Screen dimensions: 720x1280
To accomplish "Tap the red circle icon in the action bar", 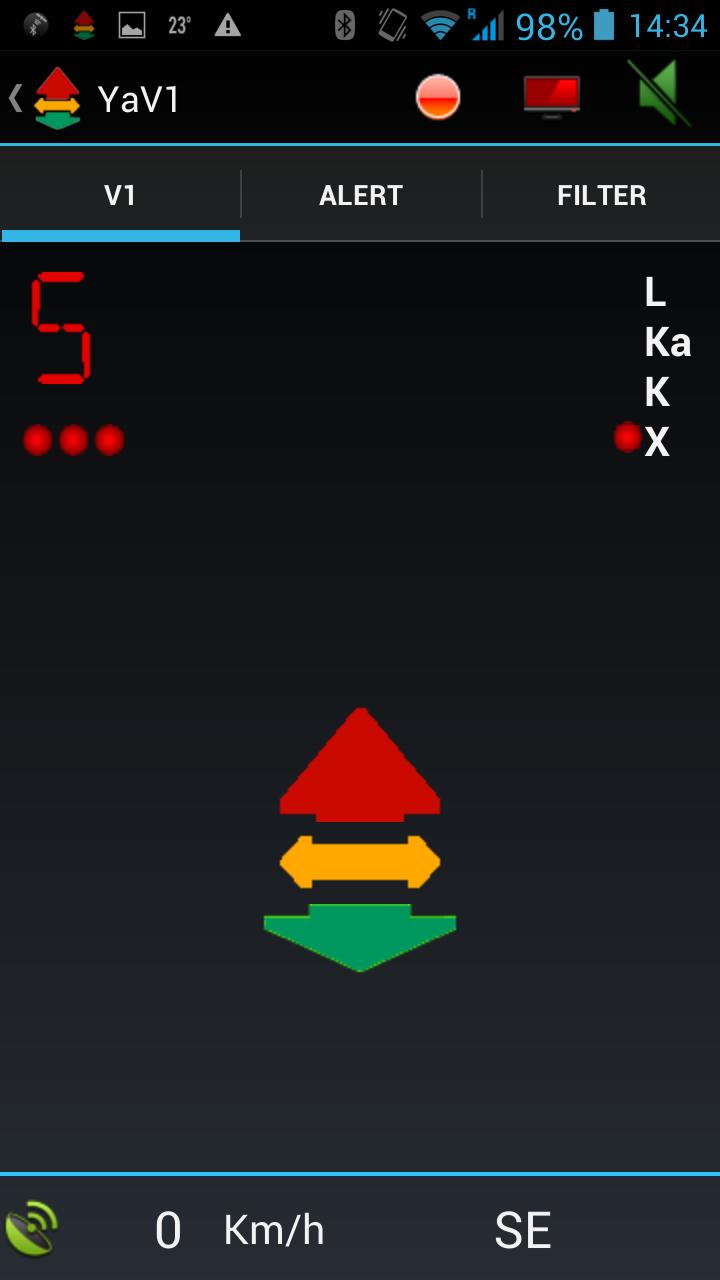I will [438, 97].
